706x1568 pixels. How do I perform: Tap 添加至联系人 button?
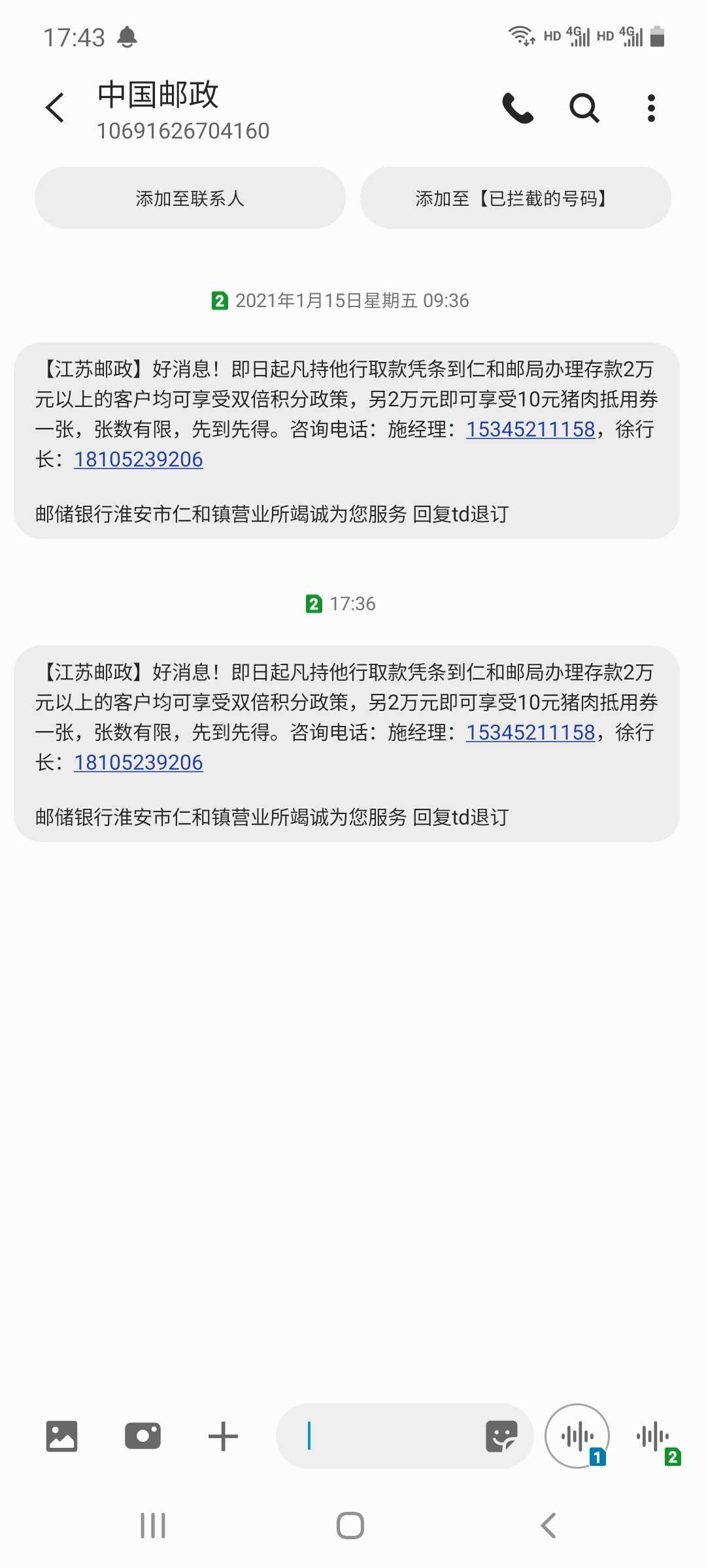(x=190, y=198)
